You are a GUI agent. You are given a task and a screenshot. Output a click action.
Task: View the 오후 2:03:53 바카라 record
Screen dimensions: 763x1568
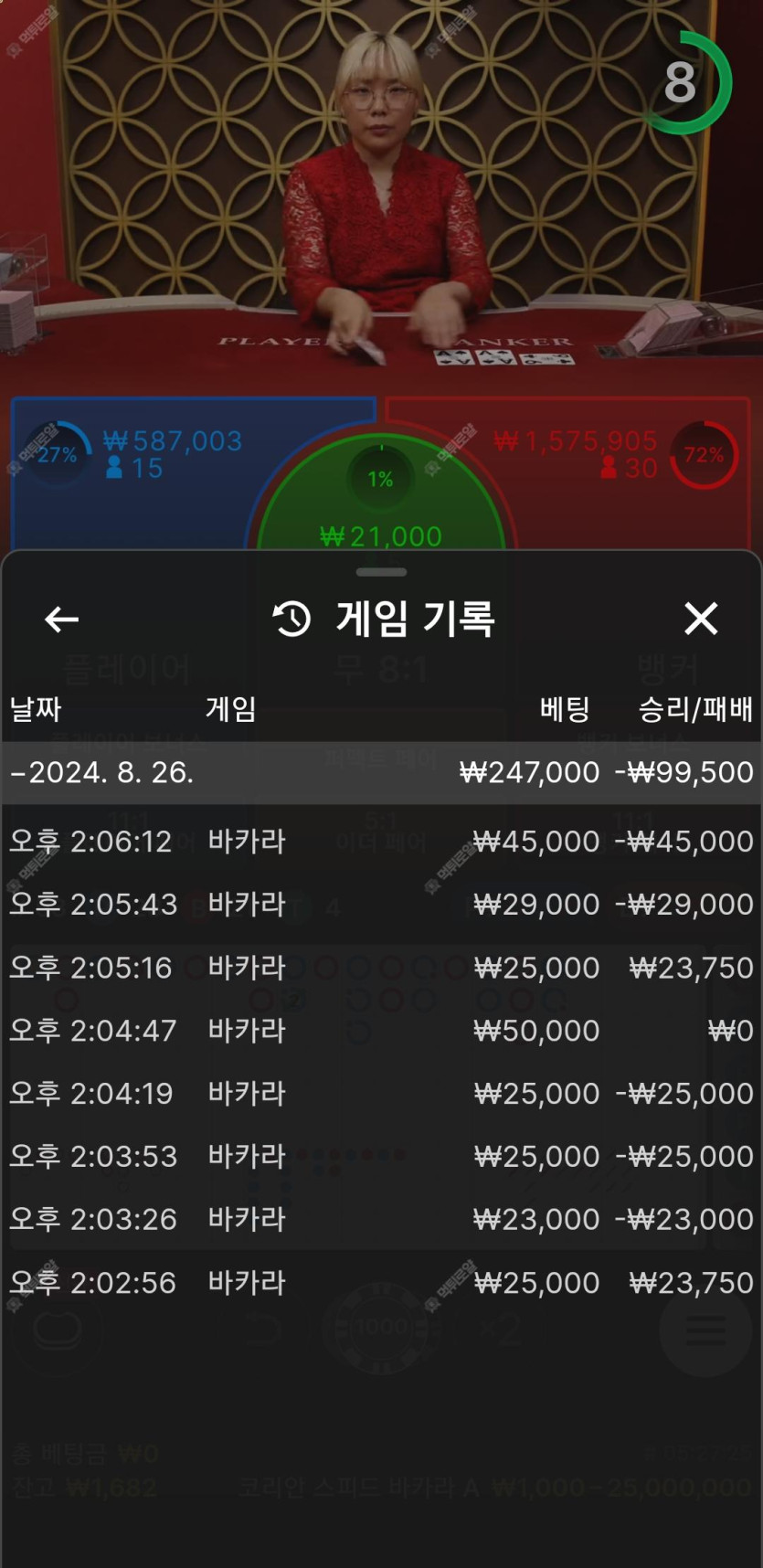coord(381,1157)
